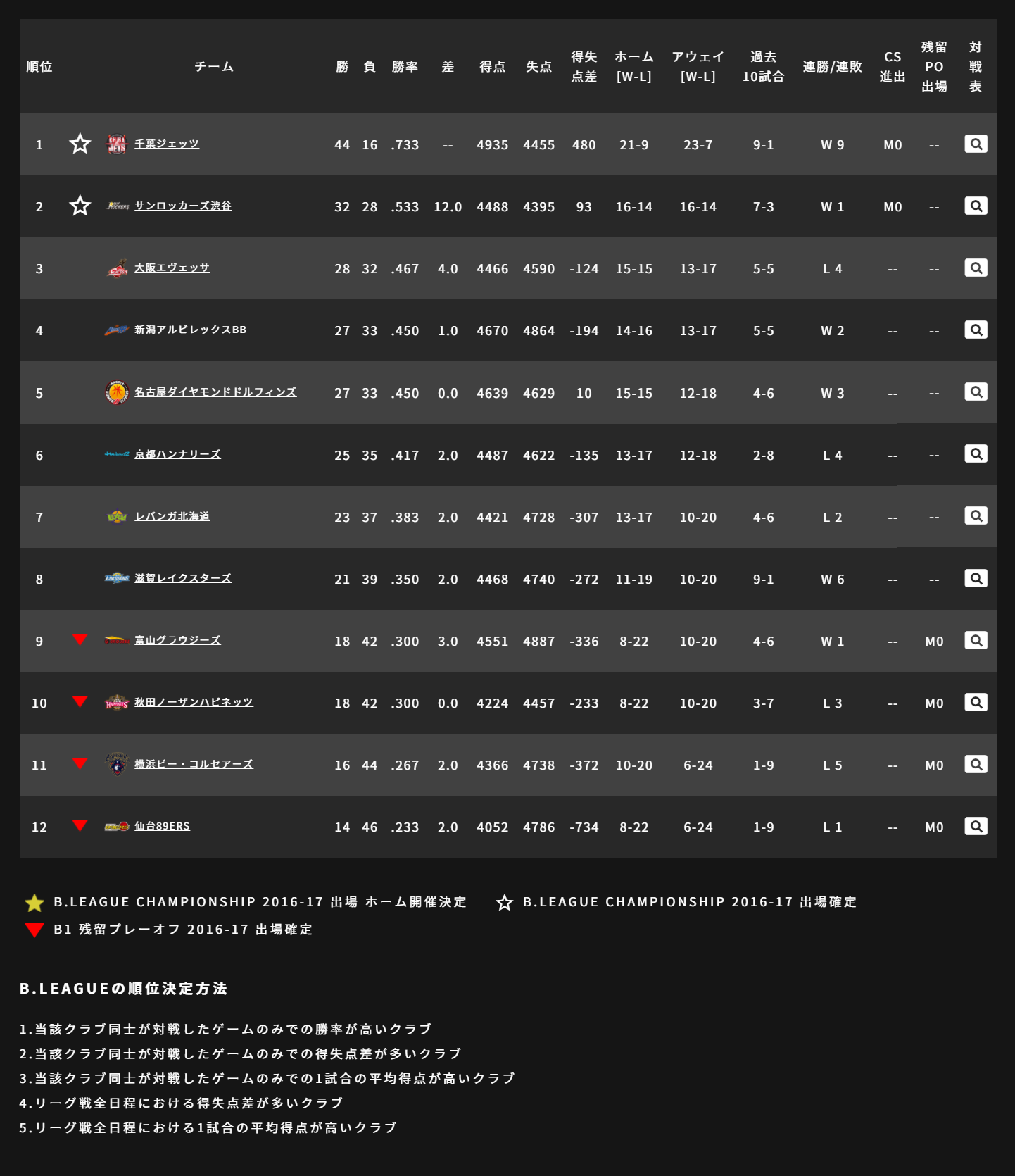The width and height of the screenshot is (1015, 1176).
Task: Open the 千葉ジェッツ team link
Action: pyautogui.click(x=167, y=144)
